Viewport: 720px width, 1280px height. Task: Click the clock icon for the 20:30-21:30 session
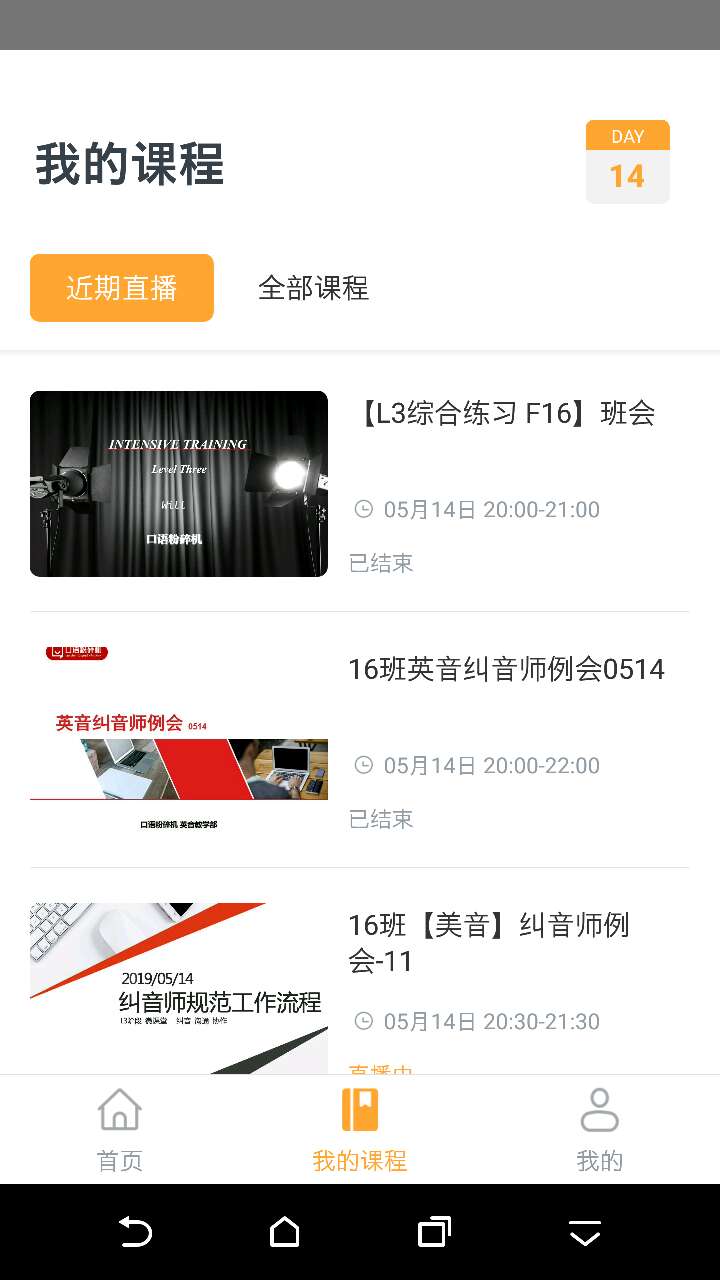362,1021
